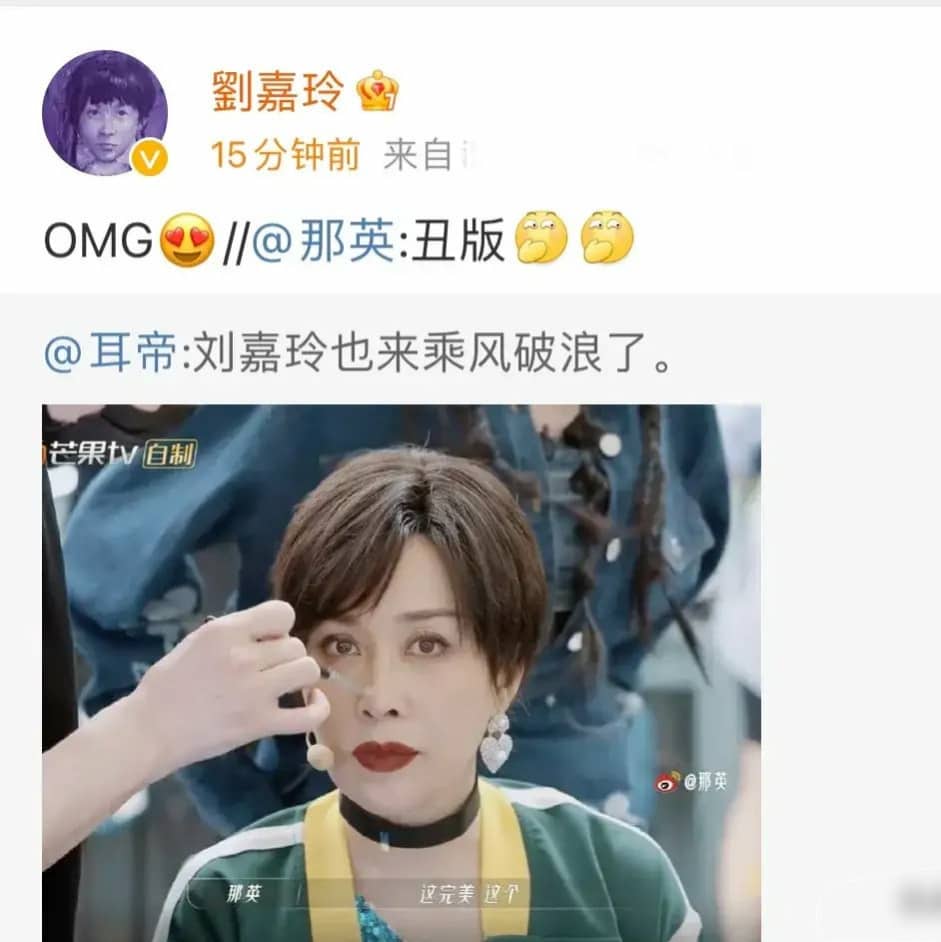The width and height of the screenshot is (941, 942).
Task: View the reposted photo full screen
Action: point(400,670)
